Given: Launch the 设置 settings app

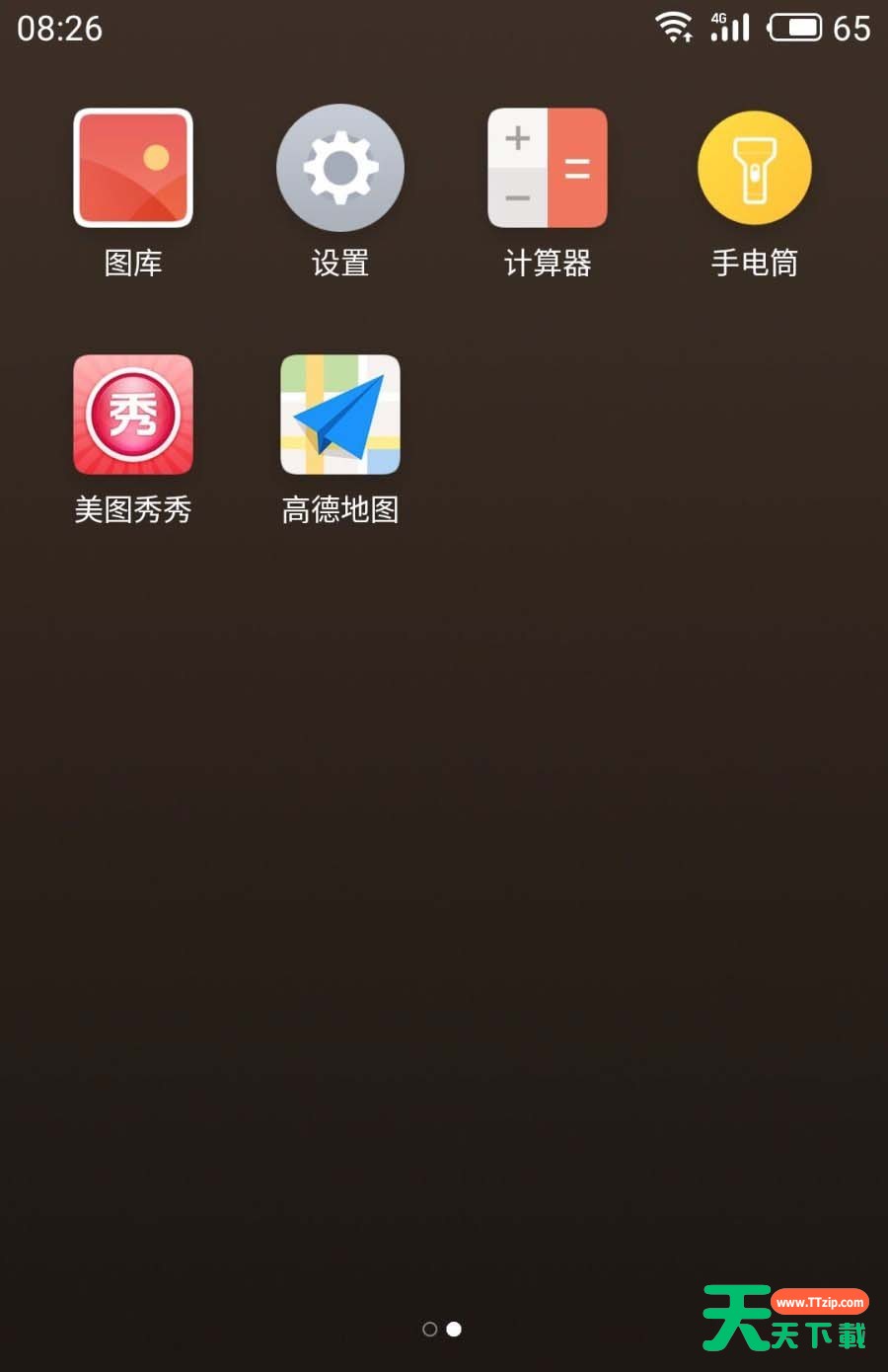Looking at the screenshot, I should point(340,168).
